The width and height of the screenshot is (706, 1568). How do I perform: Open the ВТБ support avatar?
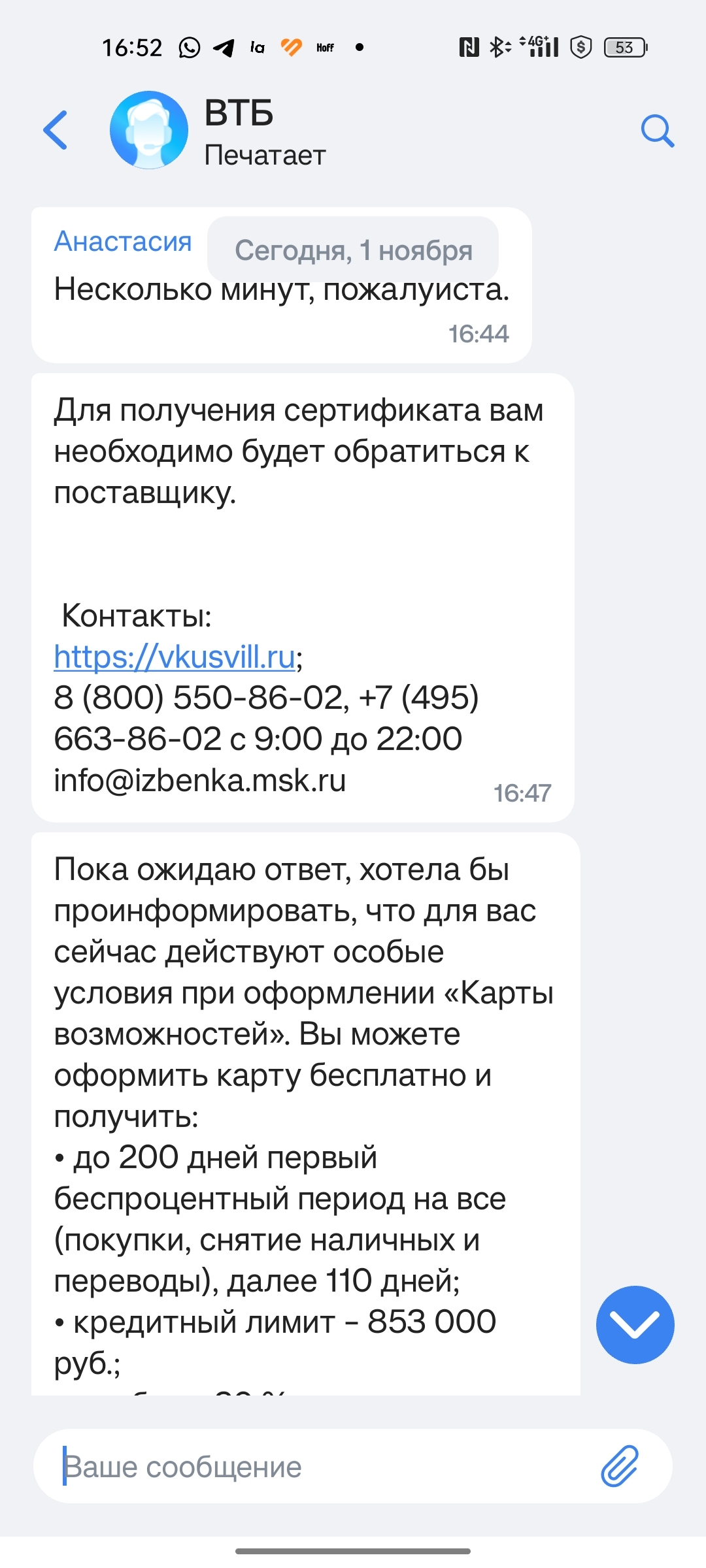(149, 130)
